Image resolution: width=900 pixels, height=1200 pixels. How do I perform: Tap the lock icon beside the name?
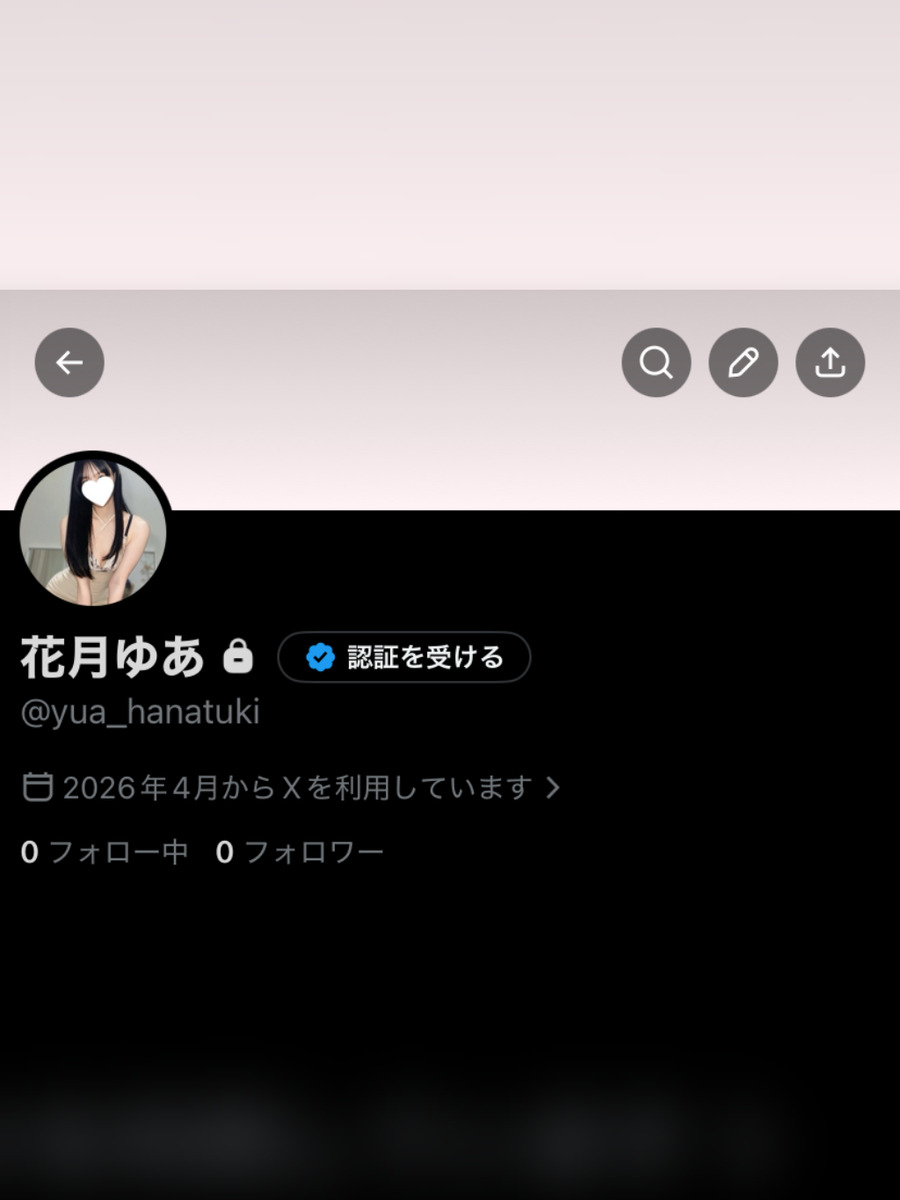click(x=238, y=657)
